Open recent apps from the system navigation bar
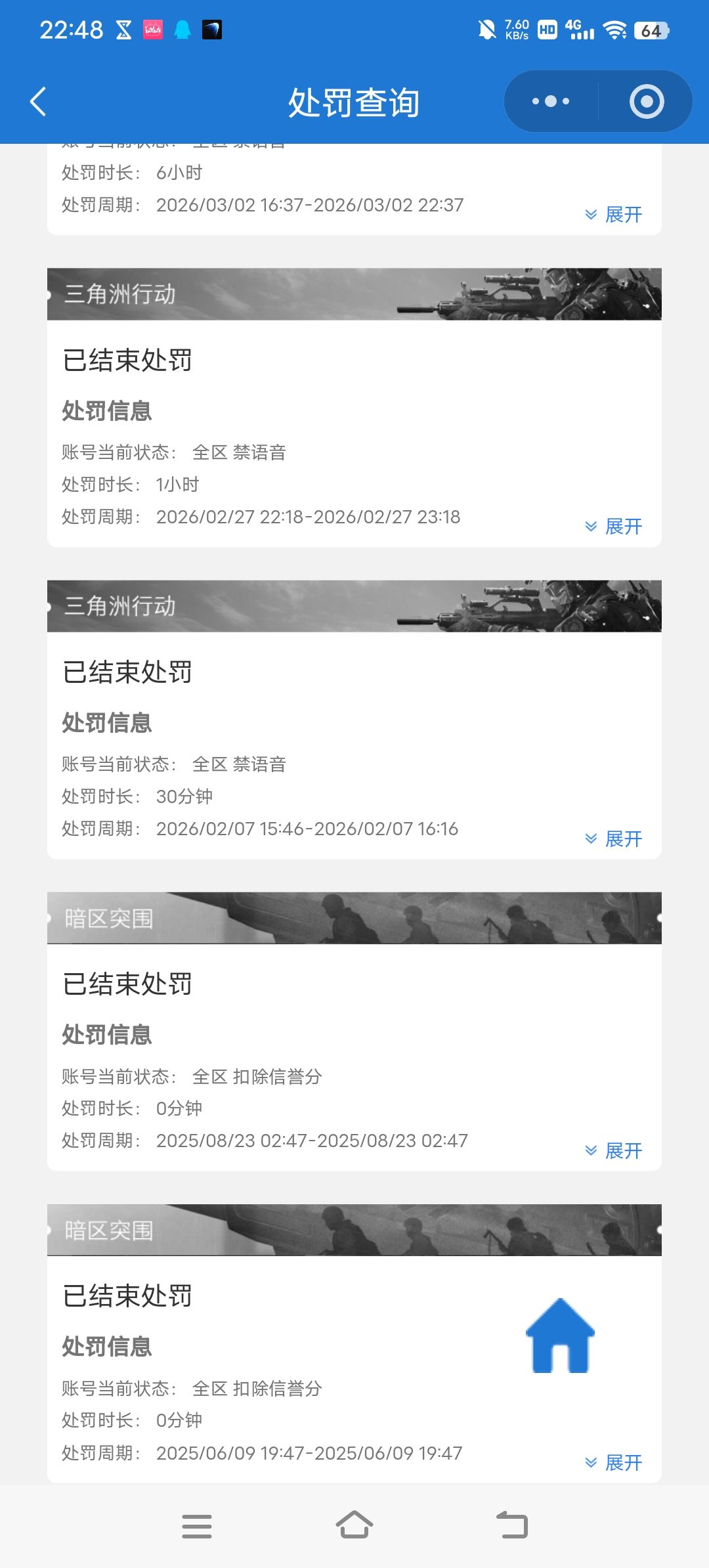 click(197, 1526)
